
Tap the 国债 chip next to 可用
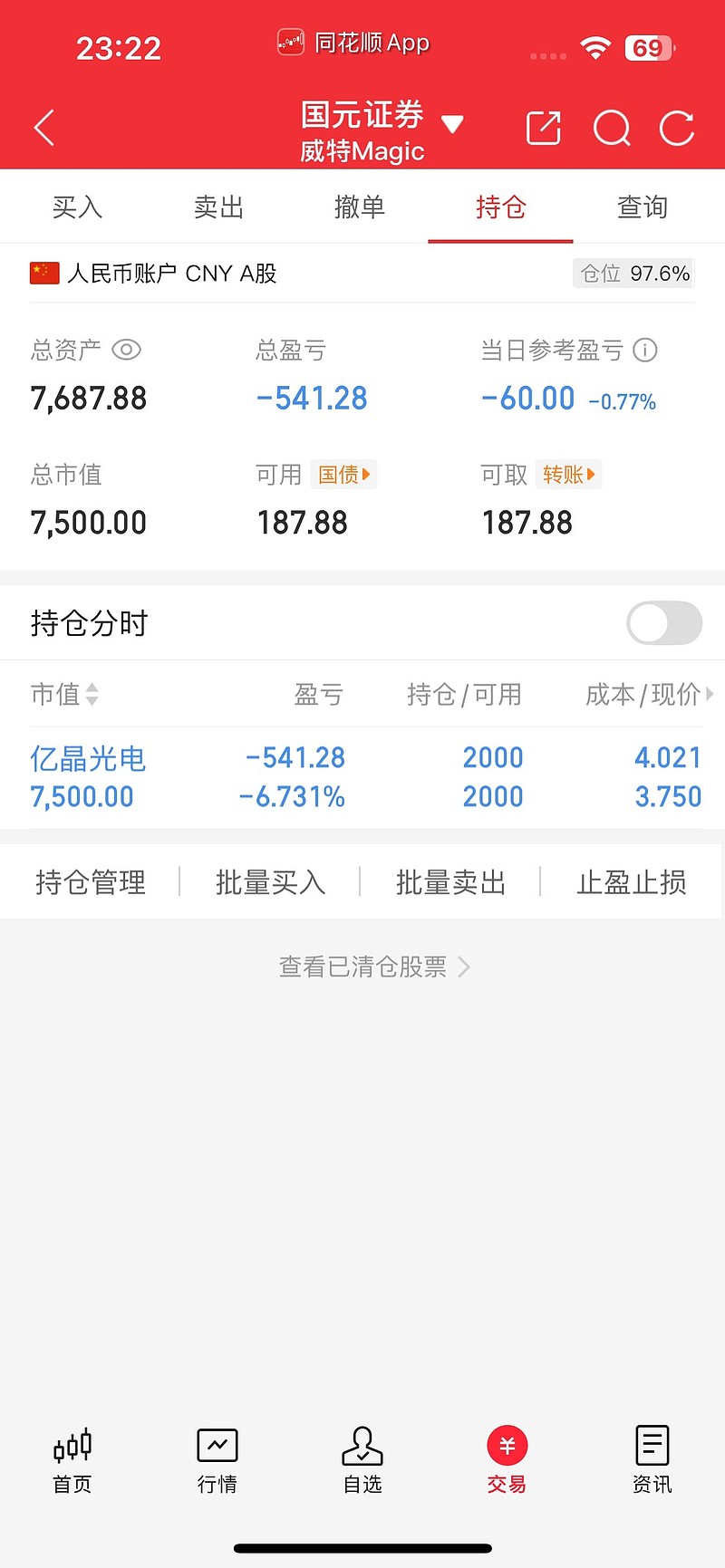pyautogui.click(x=343, y=475)
